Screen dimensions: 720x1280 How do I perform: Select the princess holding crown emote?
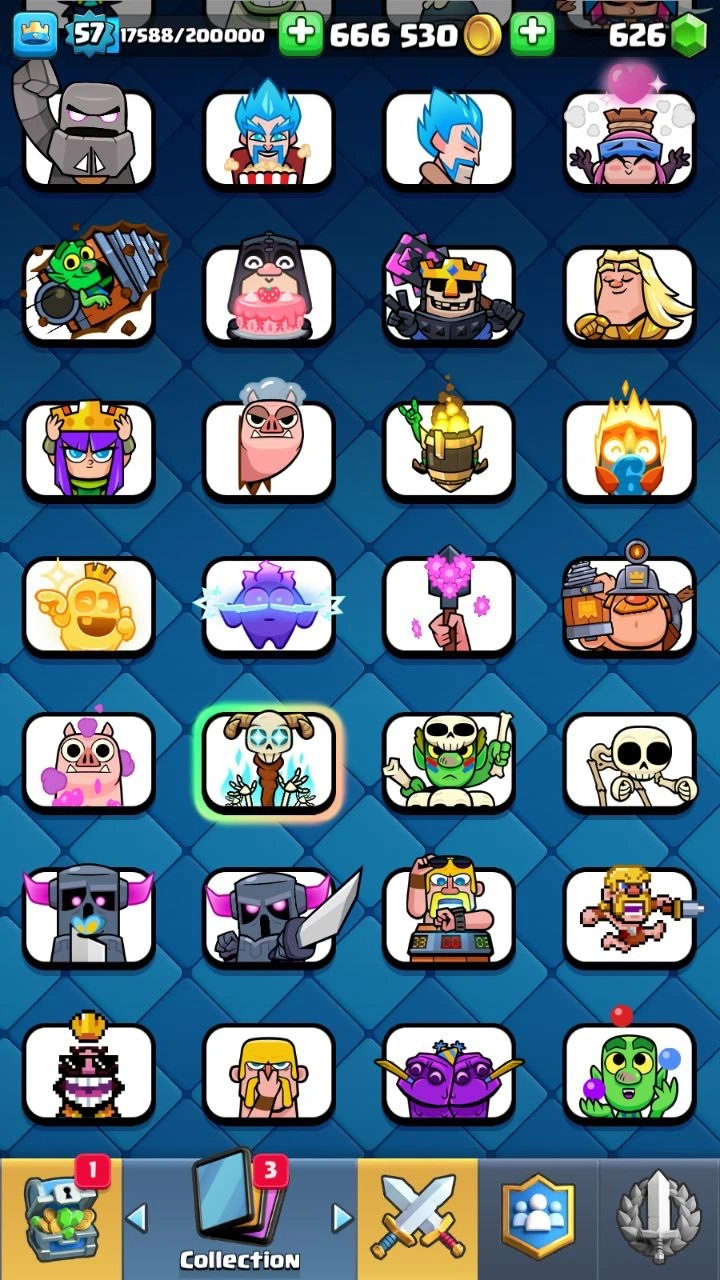pyautogui.click(x=88, y=450)
